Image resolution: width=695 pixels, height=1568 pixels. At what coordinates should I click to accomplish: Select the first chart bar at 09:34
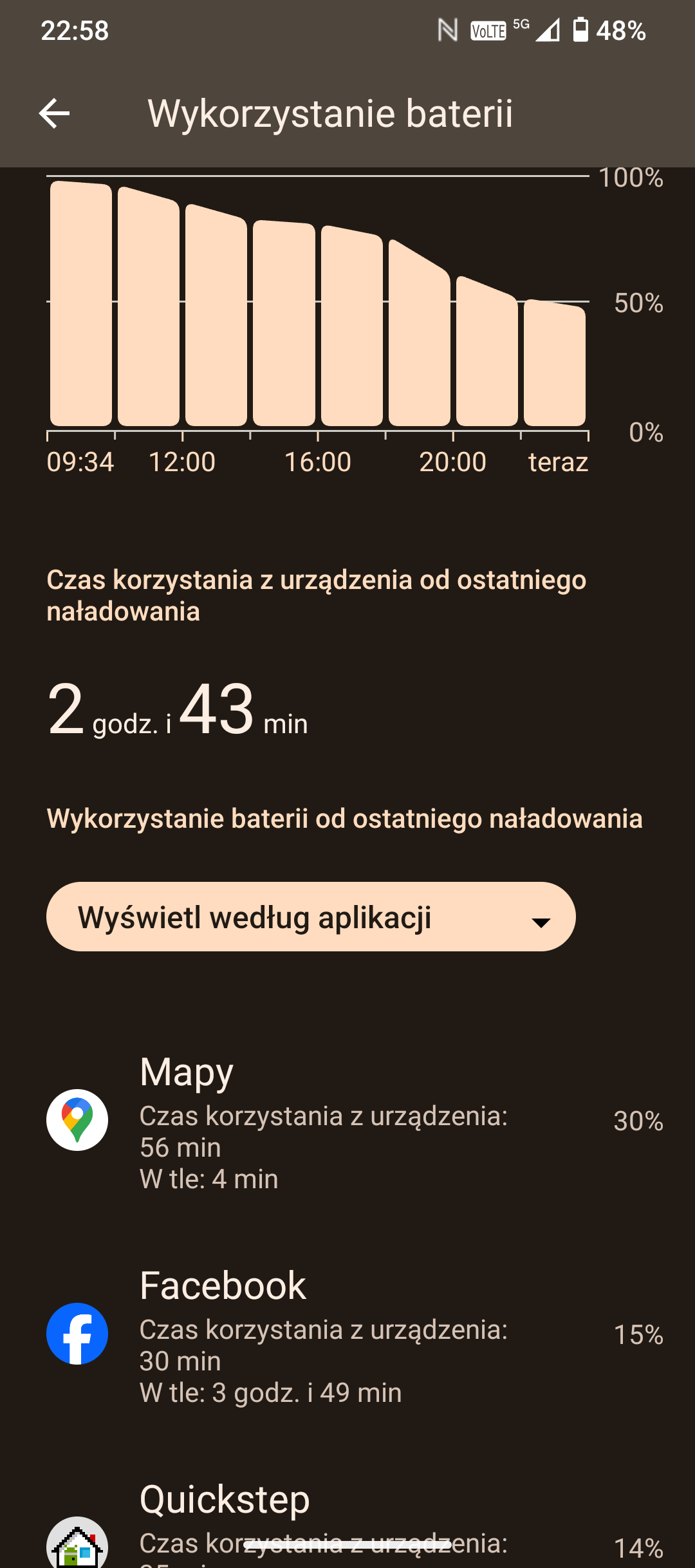(81, 304)
